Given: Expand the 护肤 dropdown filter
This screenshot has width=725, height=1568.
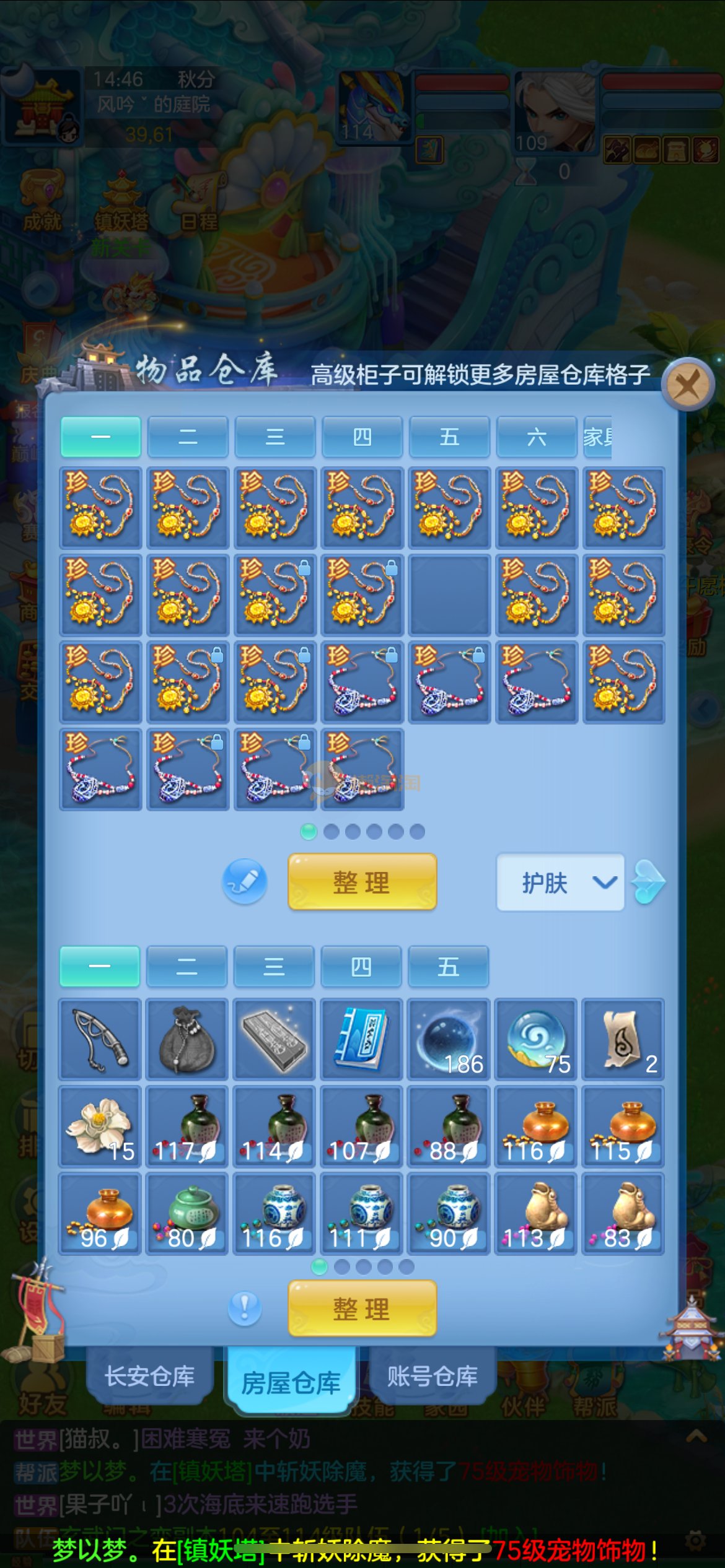Looking at the screenshot, I should click(x=560, y=882).
